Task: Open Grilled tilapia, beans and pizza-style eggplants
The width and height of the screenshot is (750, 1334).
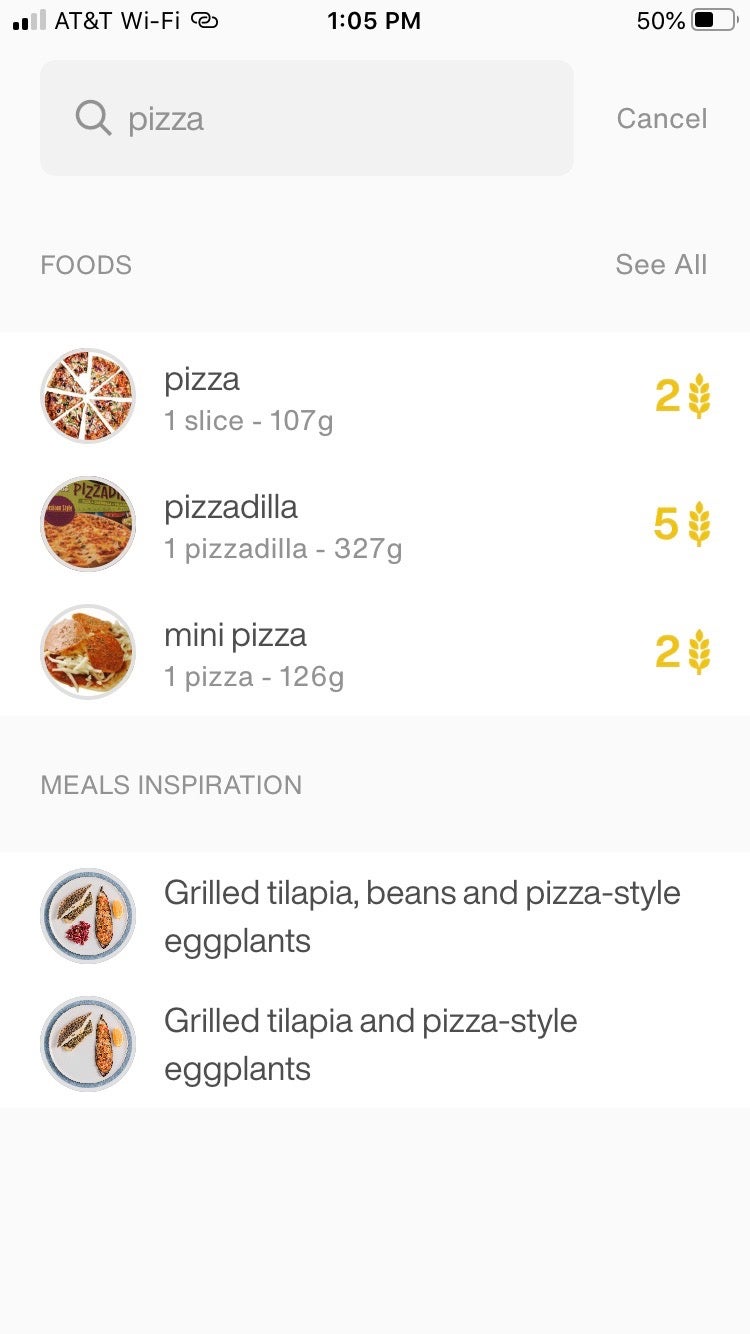Action: 375,917
